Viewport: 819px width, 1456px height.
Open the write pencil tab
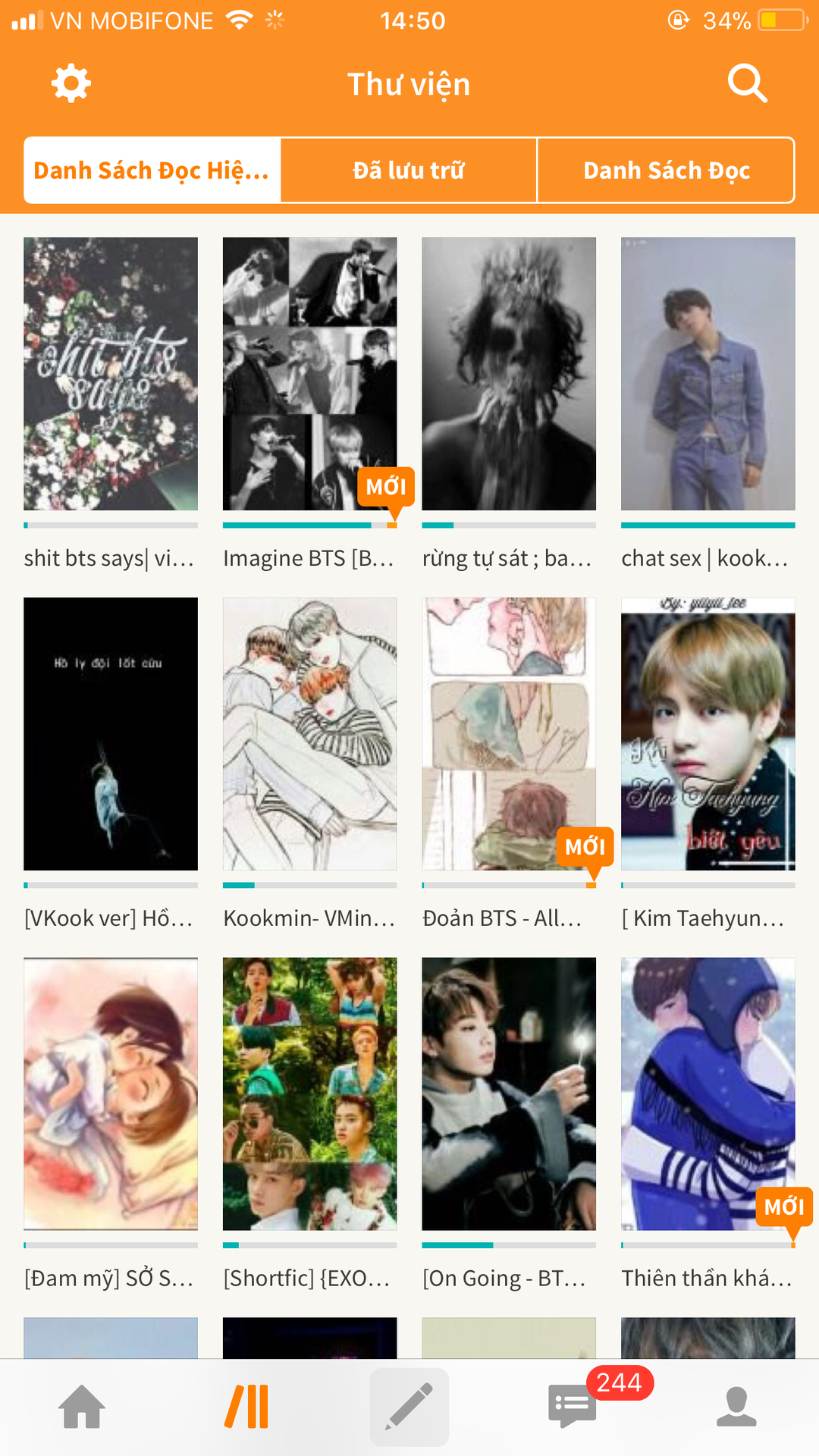pyautogui.click(x=409, y=1407)
